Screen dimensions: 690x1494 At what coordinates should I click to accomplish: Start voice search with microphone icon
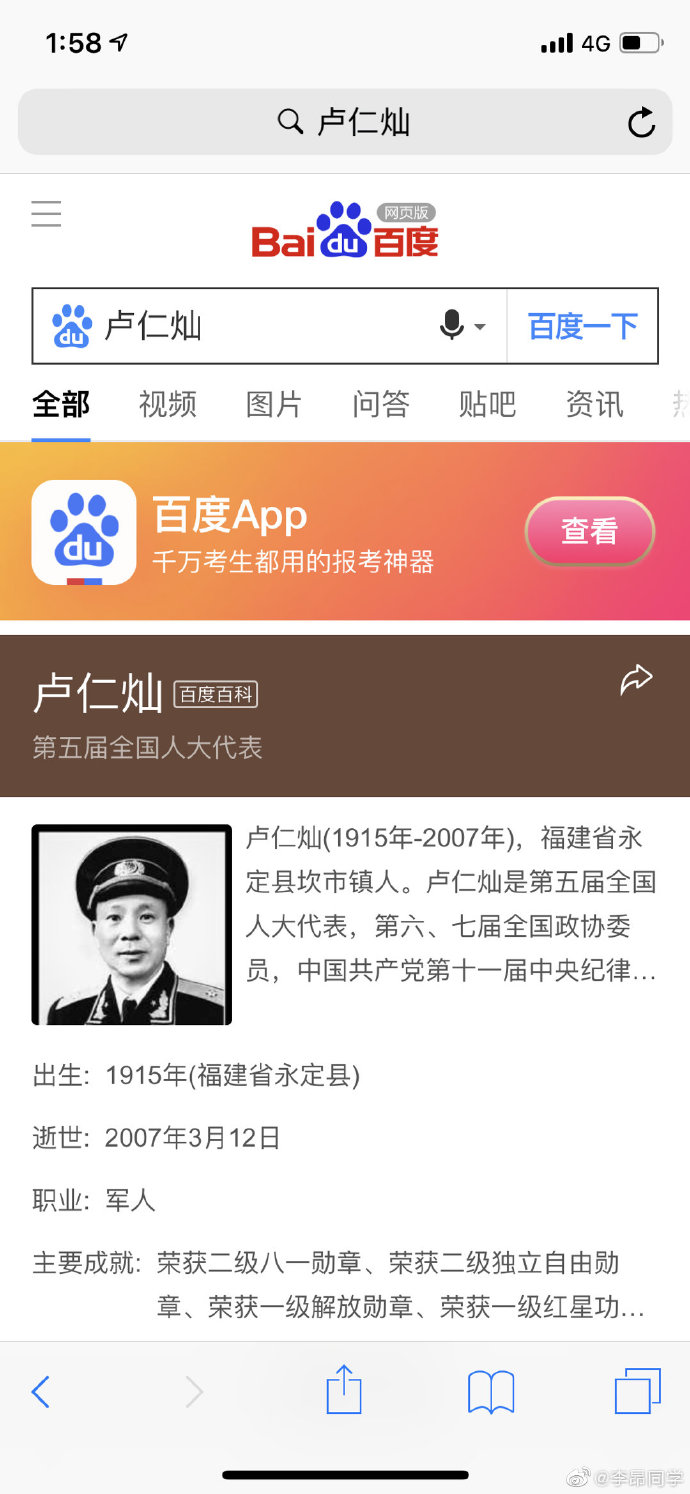[453, 326]
